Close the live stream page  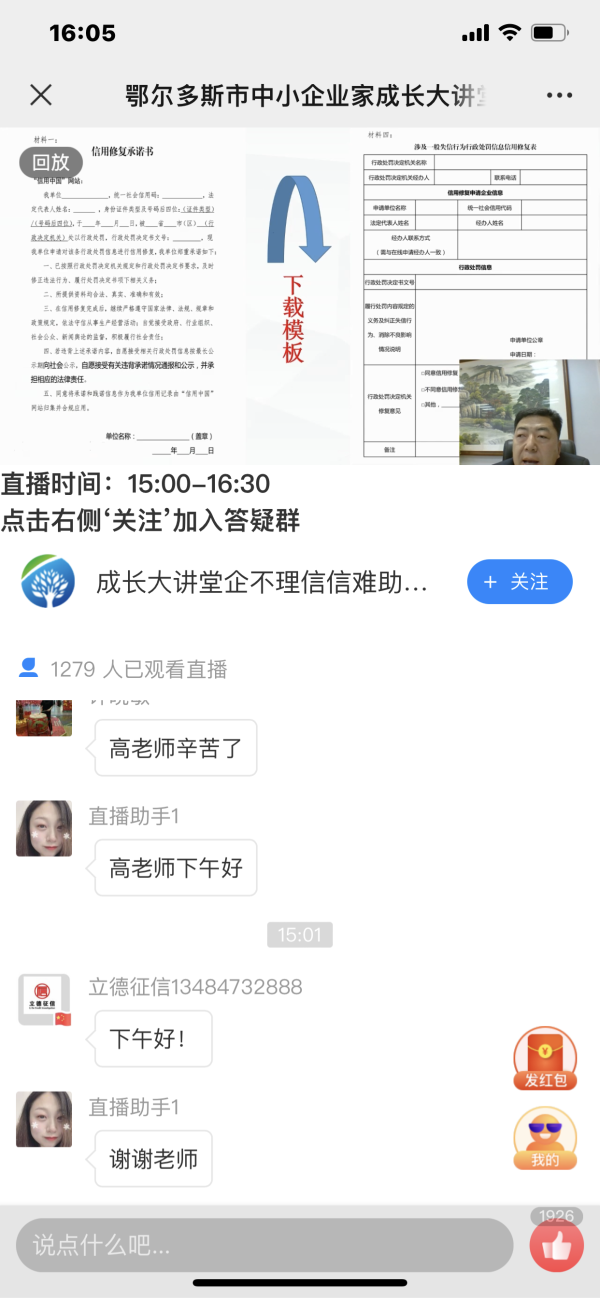(x=41, y=95)
